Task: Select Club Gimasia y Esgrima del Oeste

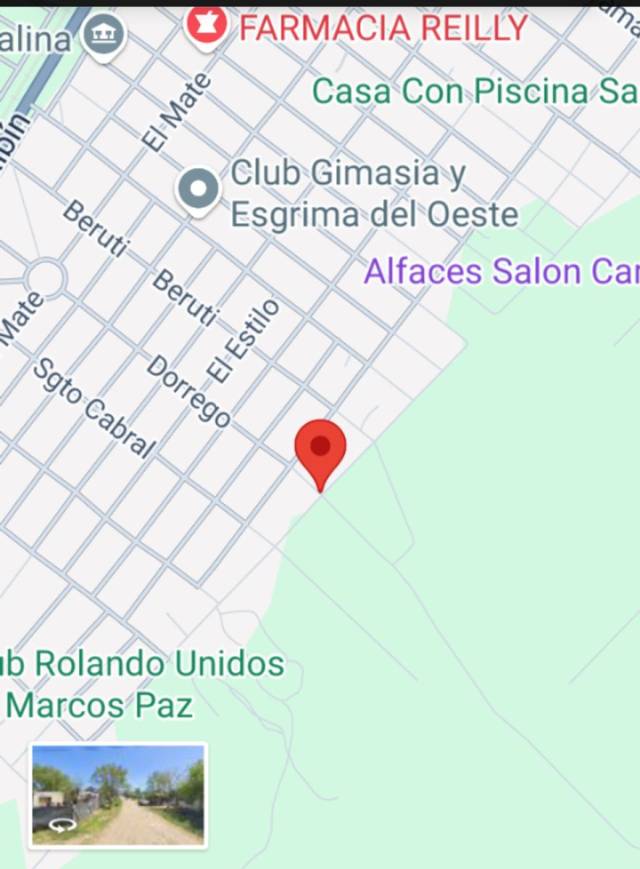Action: [198, 189]
